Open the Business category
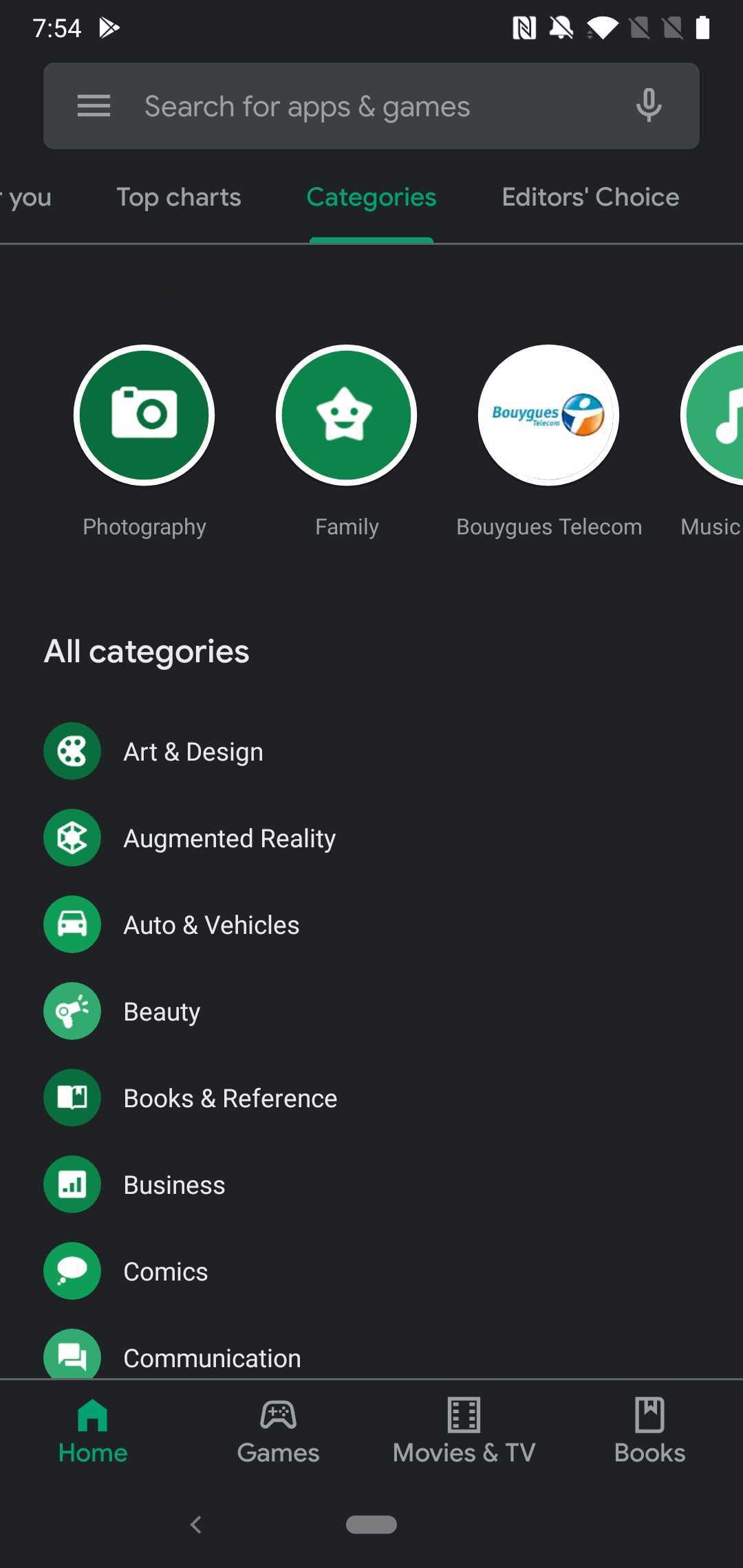The width and height of the screenshot is (743, 1568). click(174, 1185)
